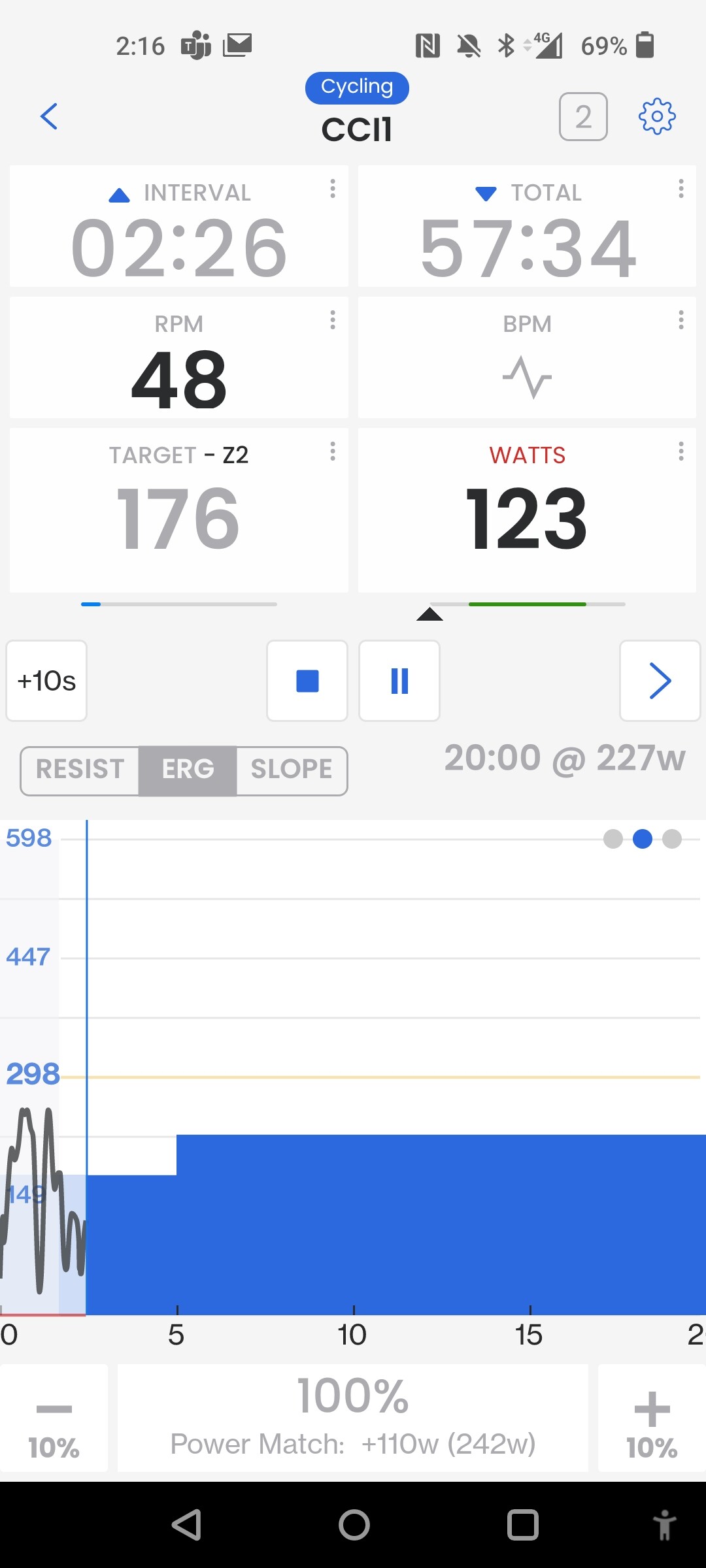Open the BPM tile options menu
This screenshot has width=706, height=1568.
[681, 320]
